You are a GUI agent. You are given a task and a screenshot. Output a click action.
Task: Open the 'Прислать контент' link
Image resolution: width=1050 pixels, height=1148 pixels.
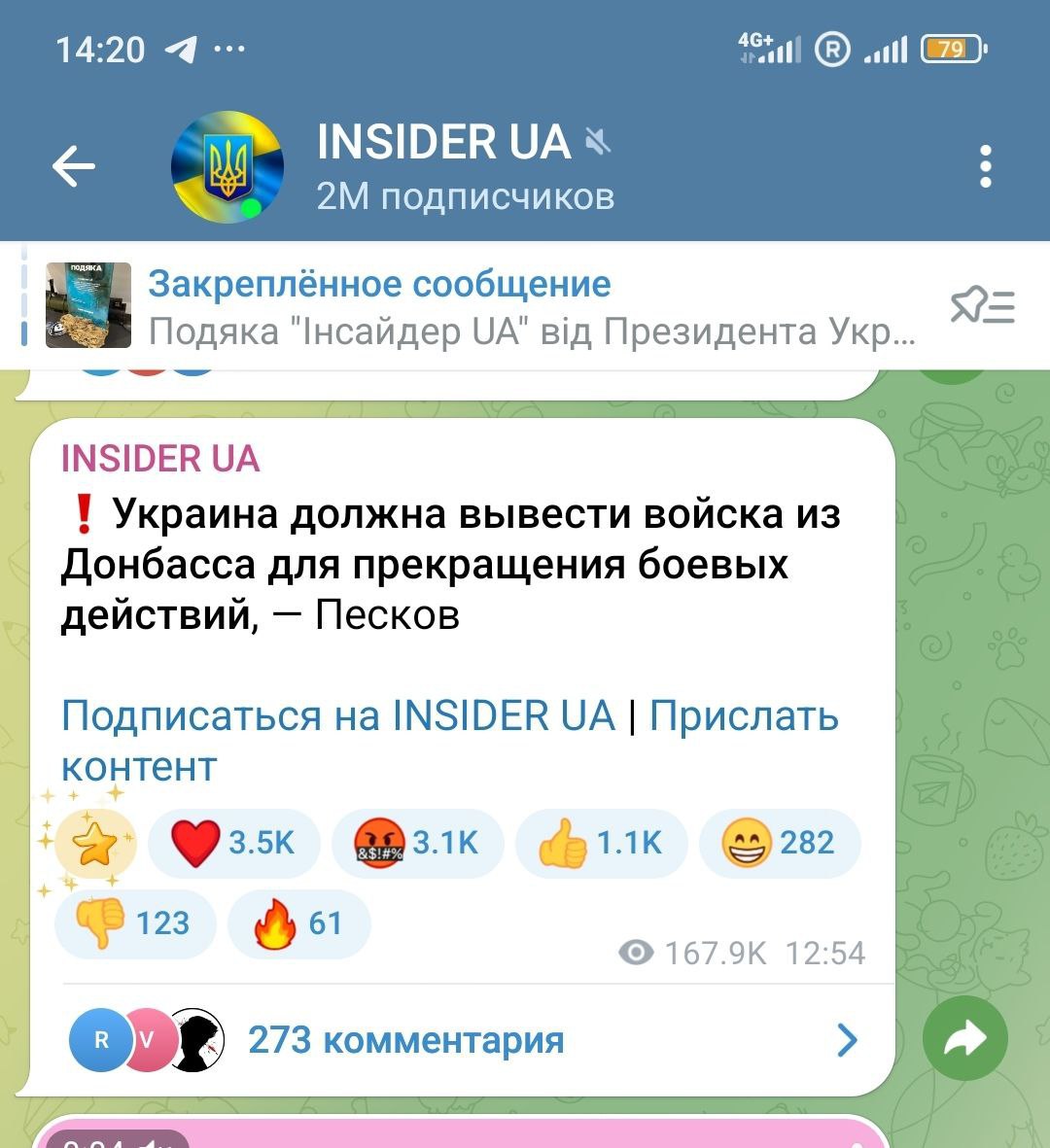(743, 717)
